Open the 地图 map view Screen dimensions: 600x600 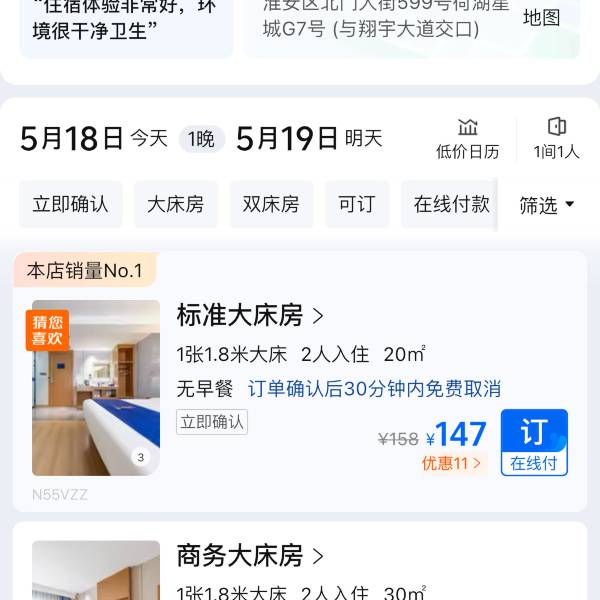point(541,17)
